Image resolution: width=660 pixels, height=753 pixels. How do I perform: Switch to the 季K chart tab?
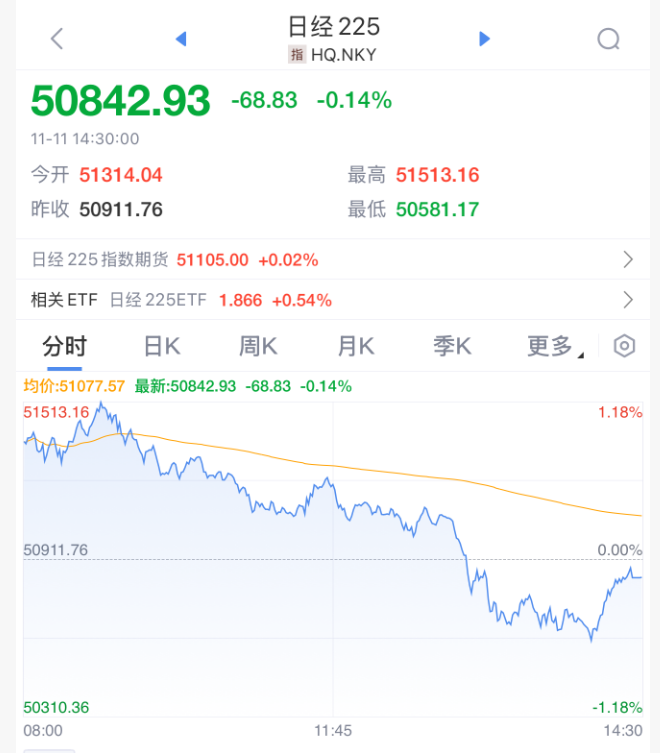(451, 347)
